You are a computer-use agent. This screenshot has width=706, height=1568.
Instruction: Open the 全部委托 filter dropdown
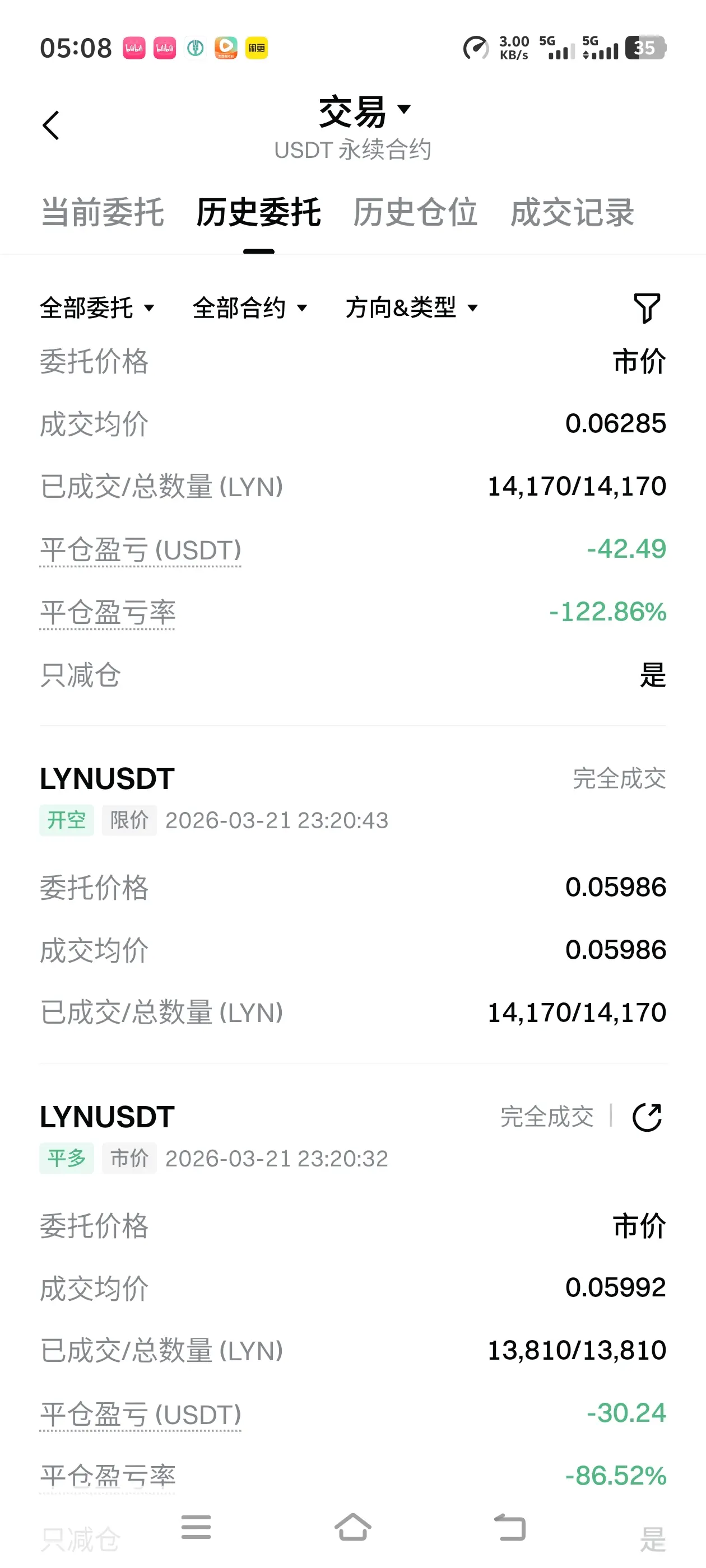pyautogui.click(x=97, y=308)
